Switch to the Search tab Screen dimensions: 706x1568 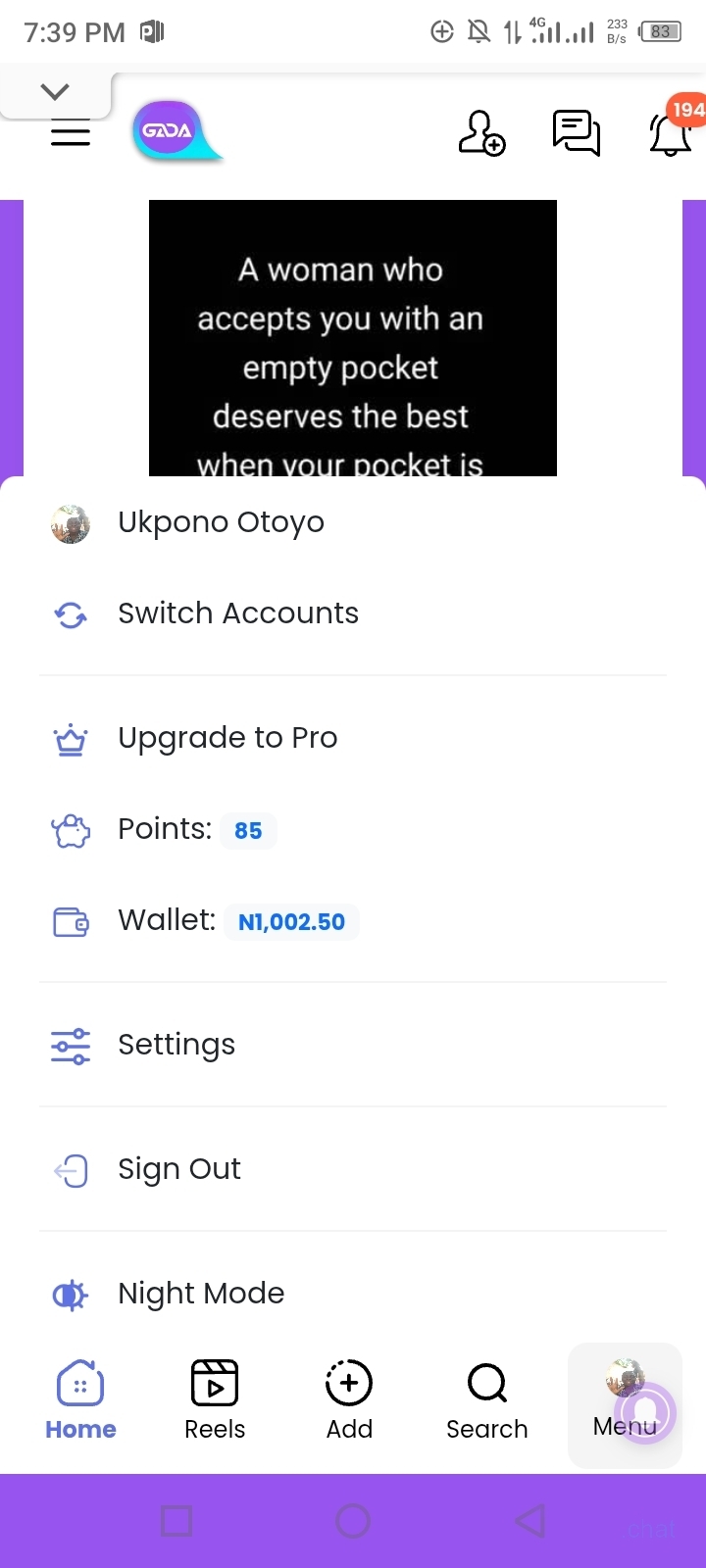487,1401
